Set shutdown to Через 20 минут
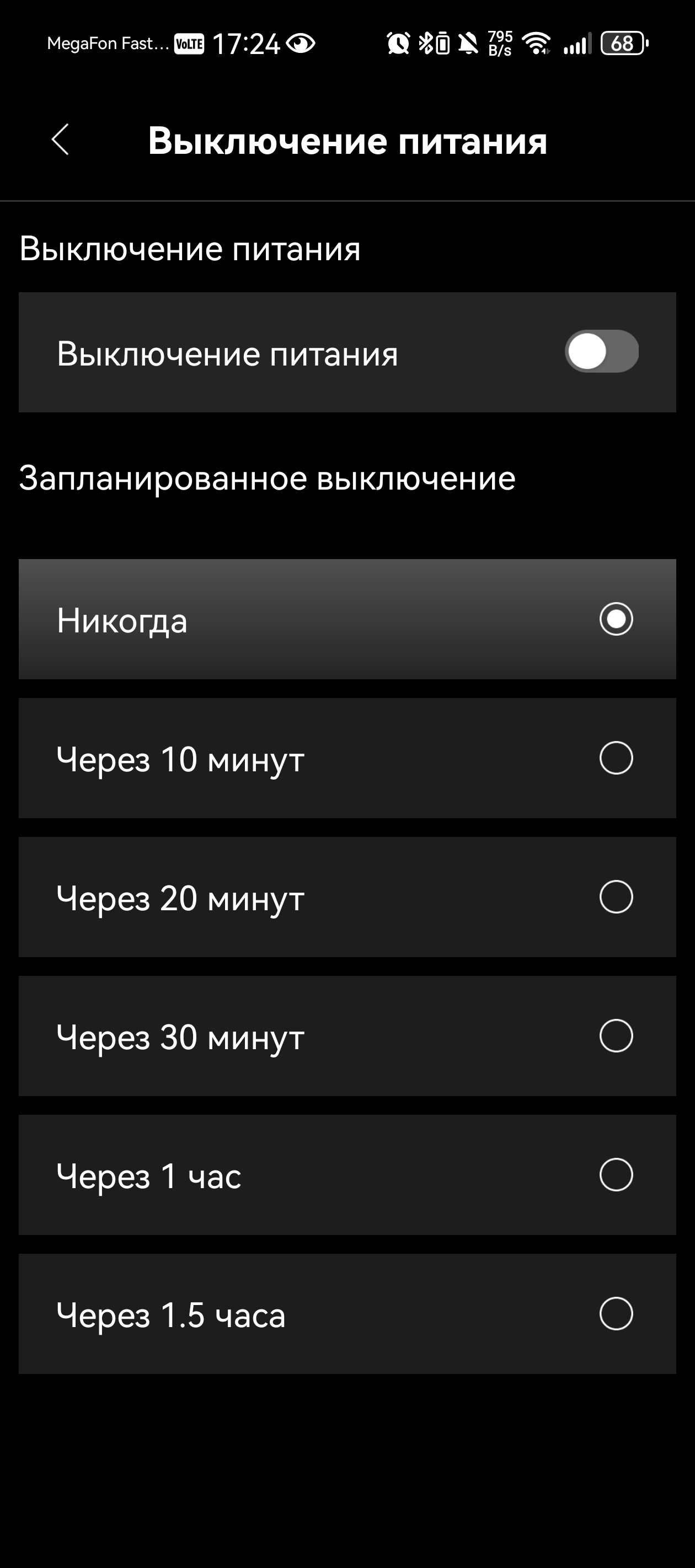Image resolution: width=695 pixels, height=1568 pixels. tap(616, 896)
